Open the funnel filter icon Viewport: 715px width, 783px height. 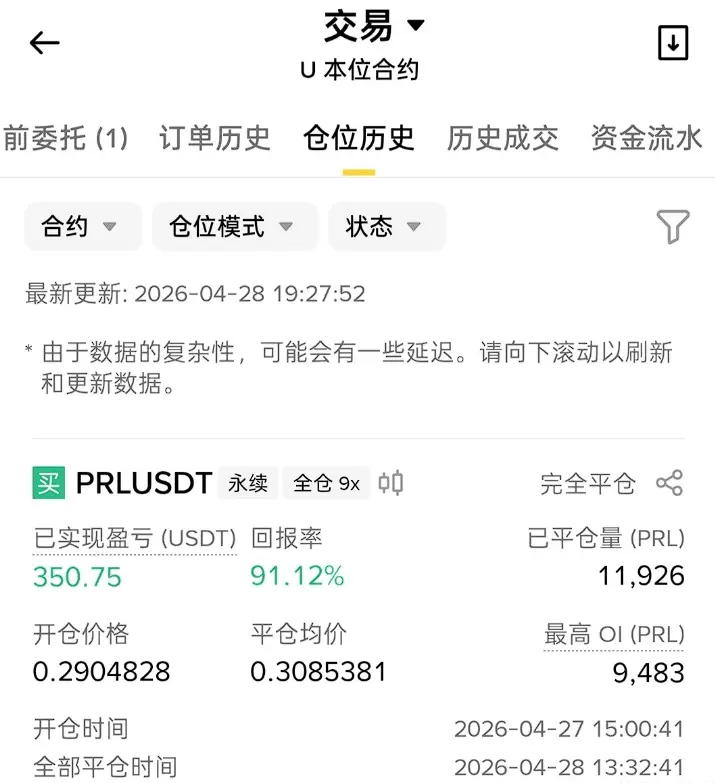[673, 227]
